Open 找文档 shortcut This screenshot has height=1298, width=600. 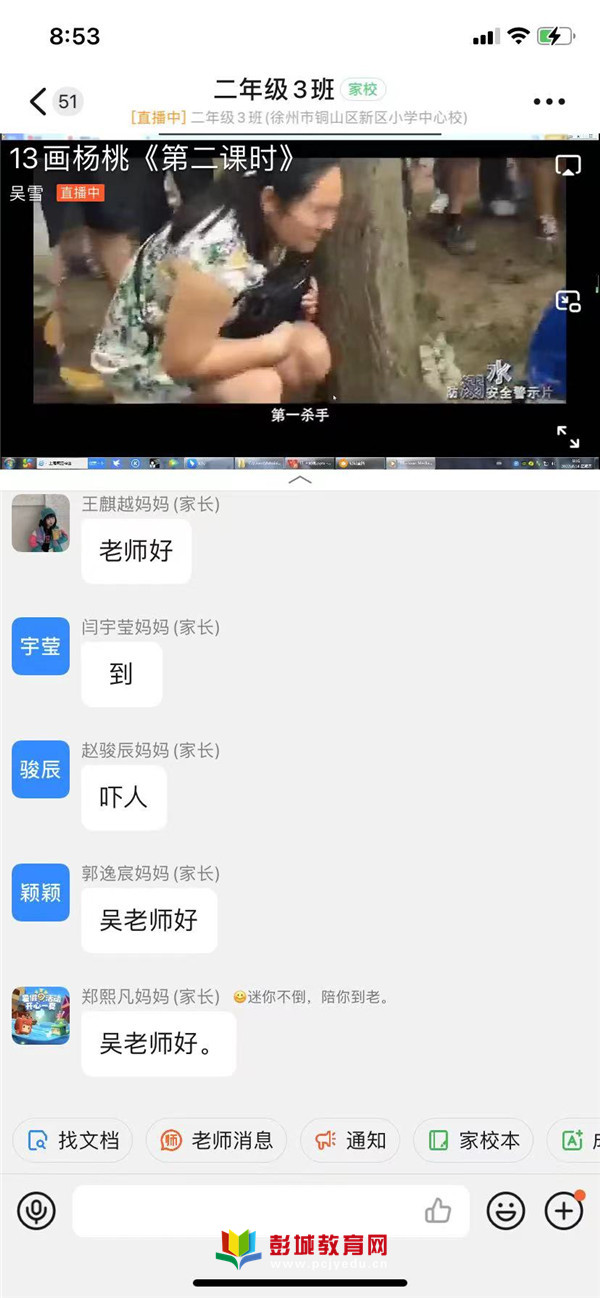coord(72,1140)
